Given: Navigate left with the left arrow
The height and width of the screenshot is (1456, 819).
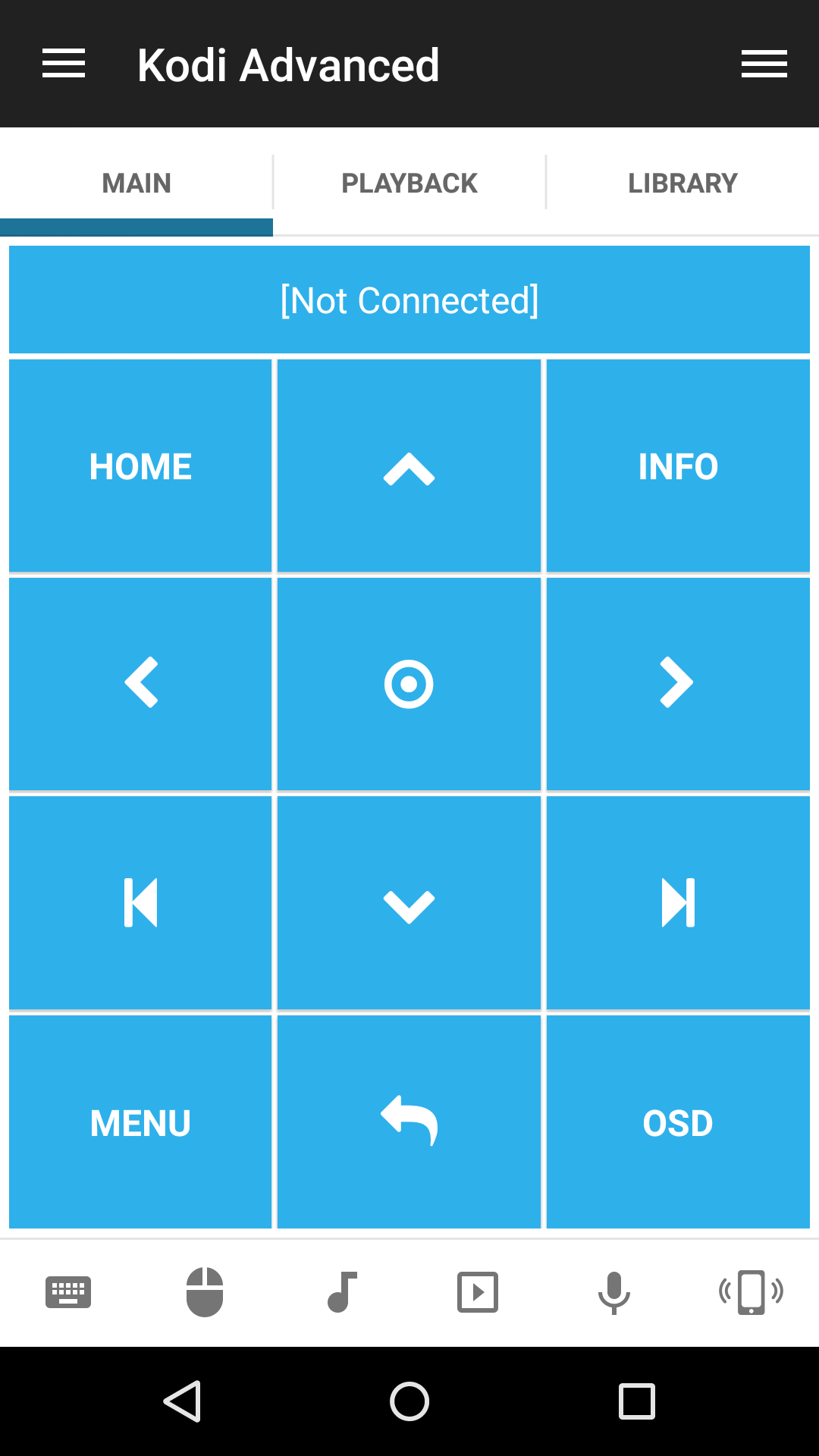Looking at the screenshot, I should (140, 683).
